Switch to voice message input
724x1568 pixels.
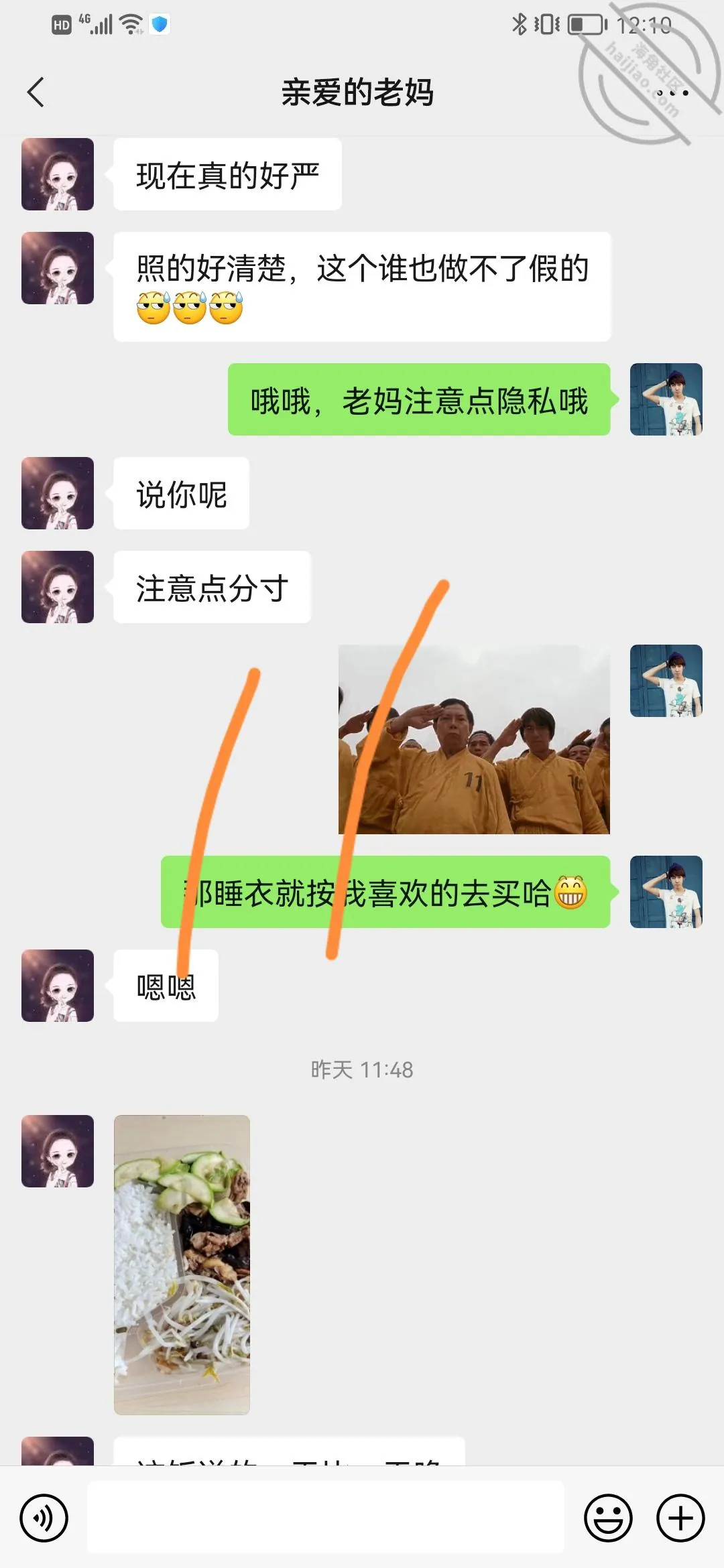click(x=44, y=1518)
